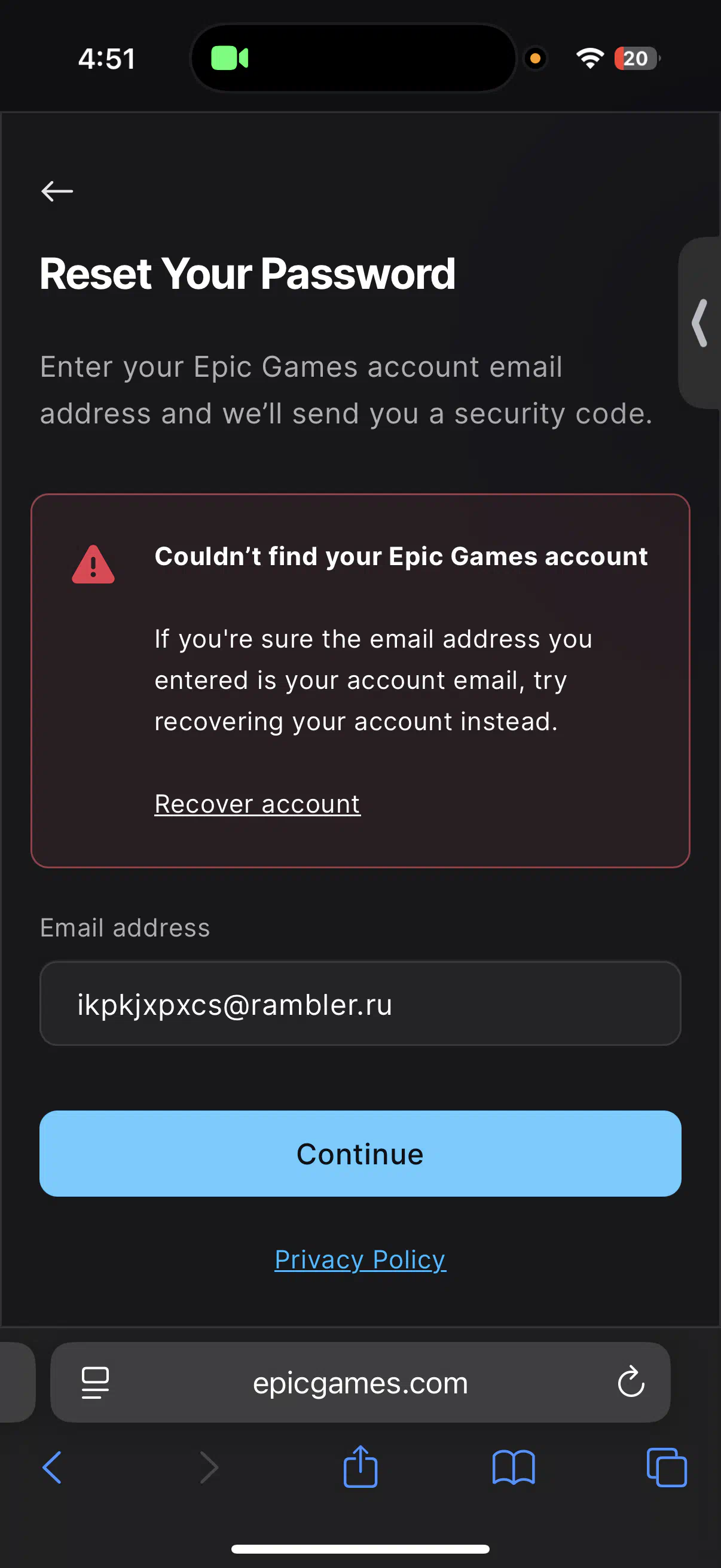Open the page settings icon in the address bar
721x1568 pixels.
click(x=96, y=1383)
